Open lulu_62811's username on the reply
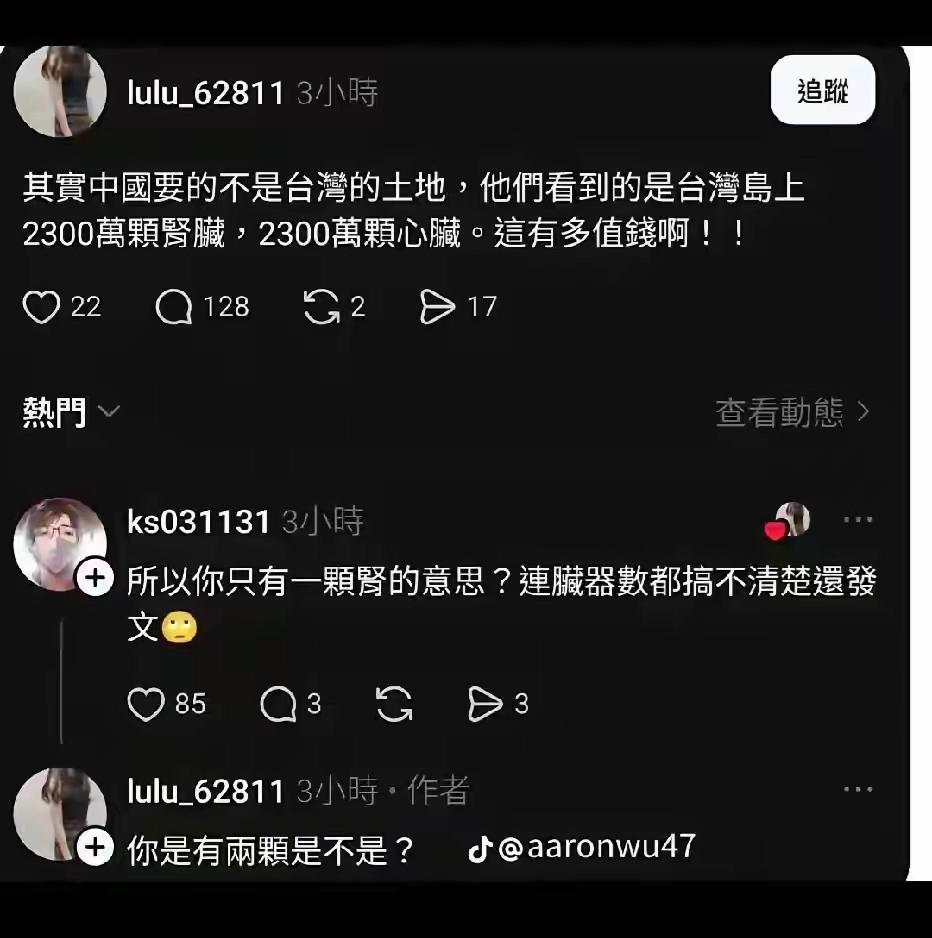 206,789
